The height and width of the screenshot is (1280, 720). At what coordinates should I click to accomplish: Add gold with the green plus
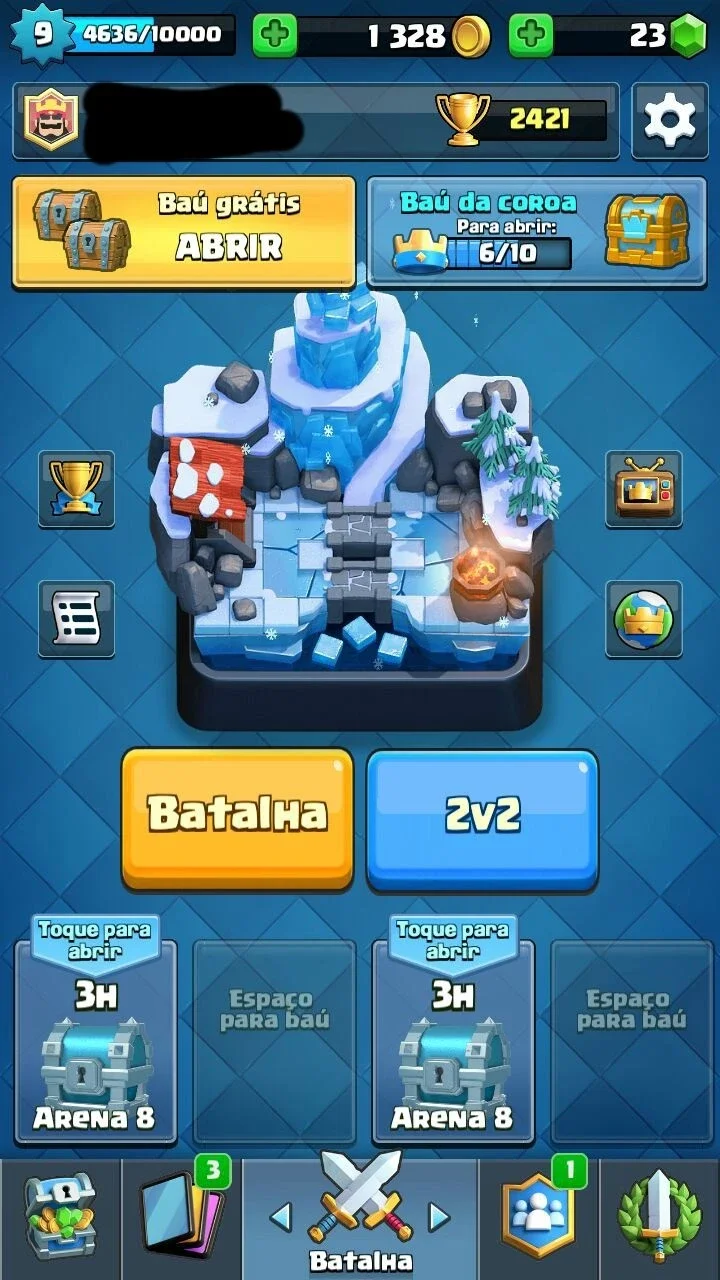(x=274, y=37)
